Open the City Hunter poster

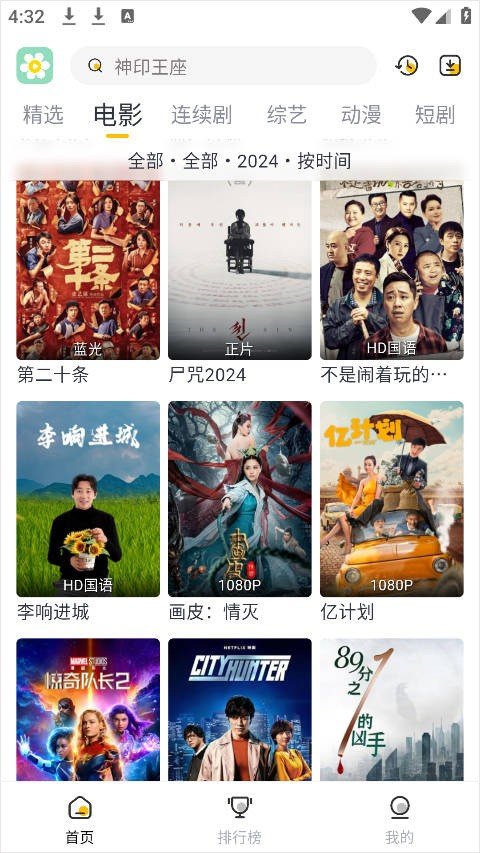239,709
